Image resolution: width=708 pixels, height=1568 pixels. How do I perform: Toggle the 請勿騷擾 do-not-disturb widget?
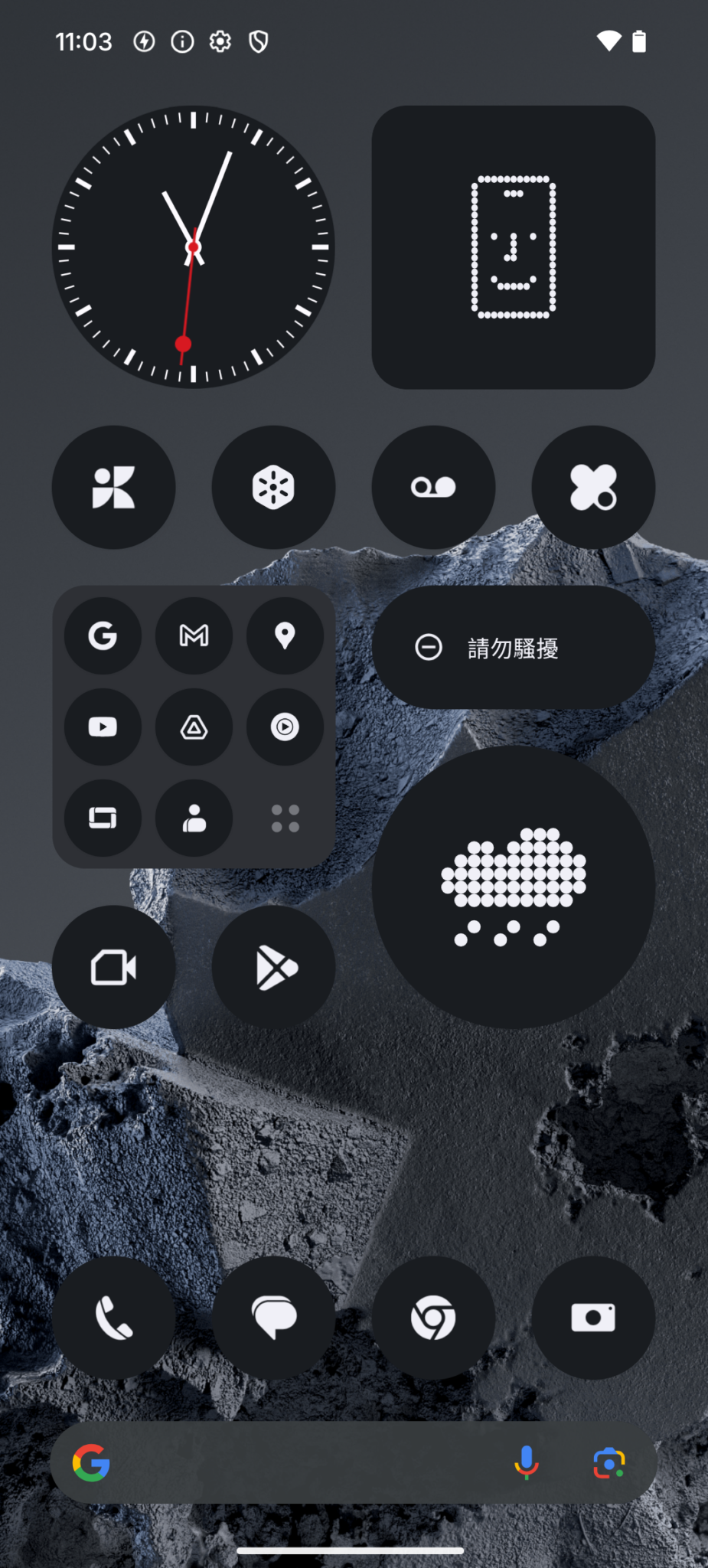pos(513,648)
